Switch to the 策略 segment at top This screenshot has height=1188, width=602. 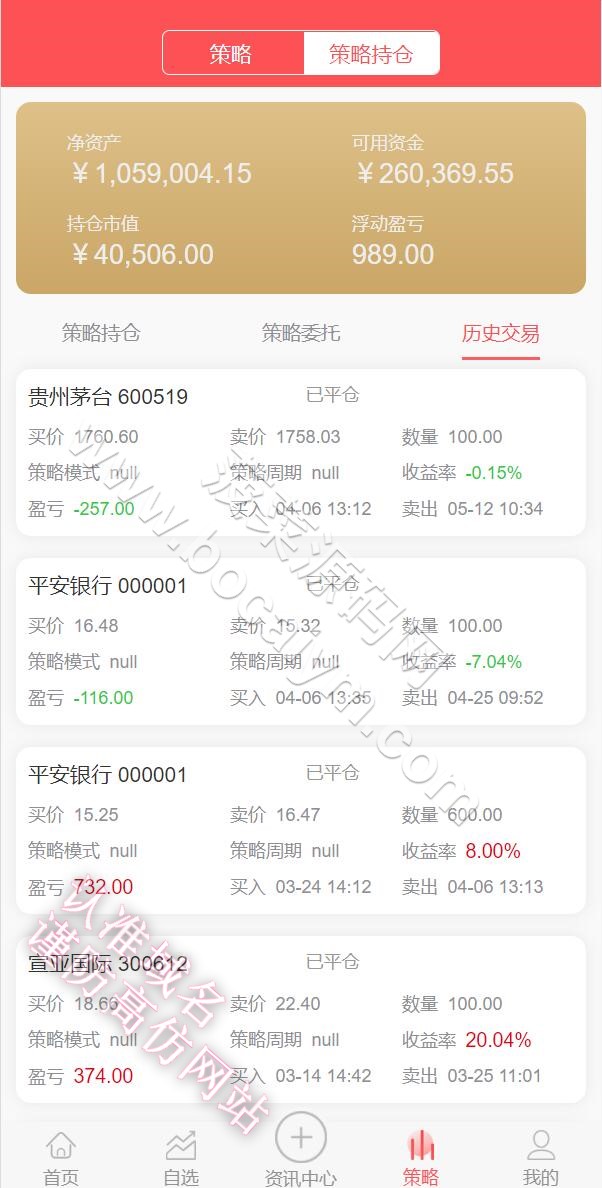[x=233, y=53]
